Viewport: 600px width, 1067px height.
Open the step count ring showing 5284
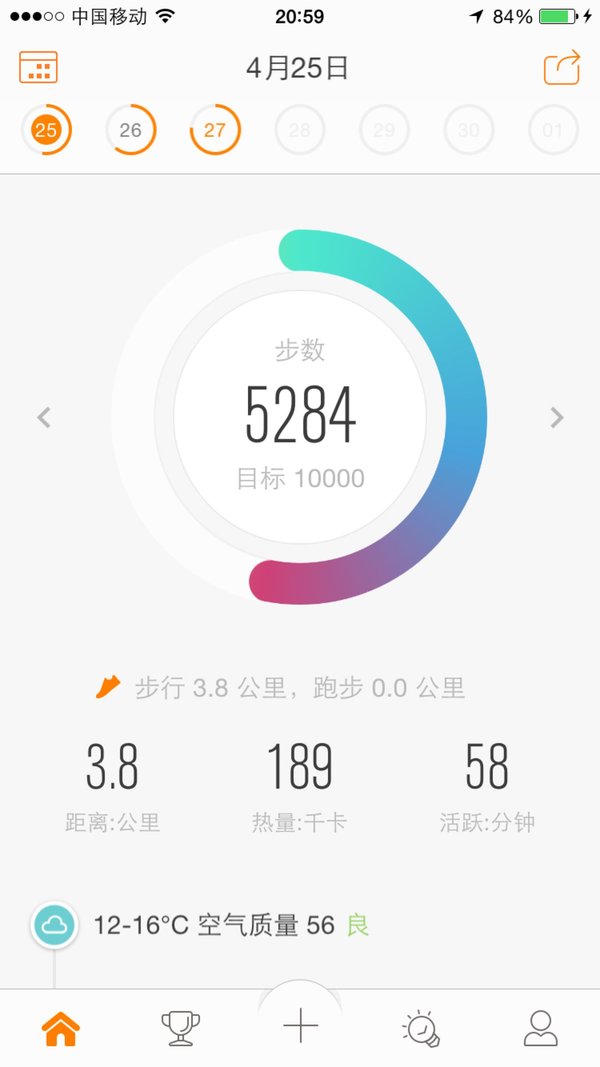(299, 416)
